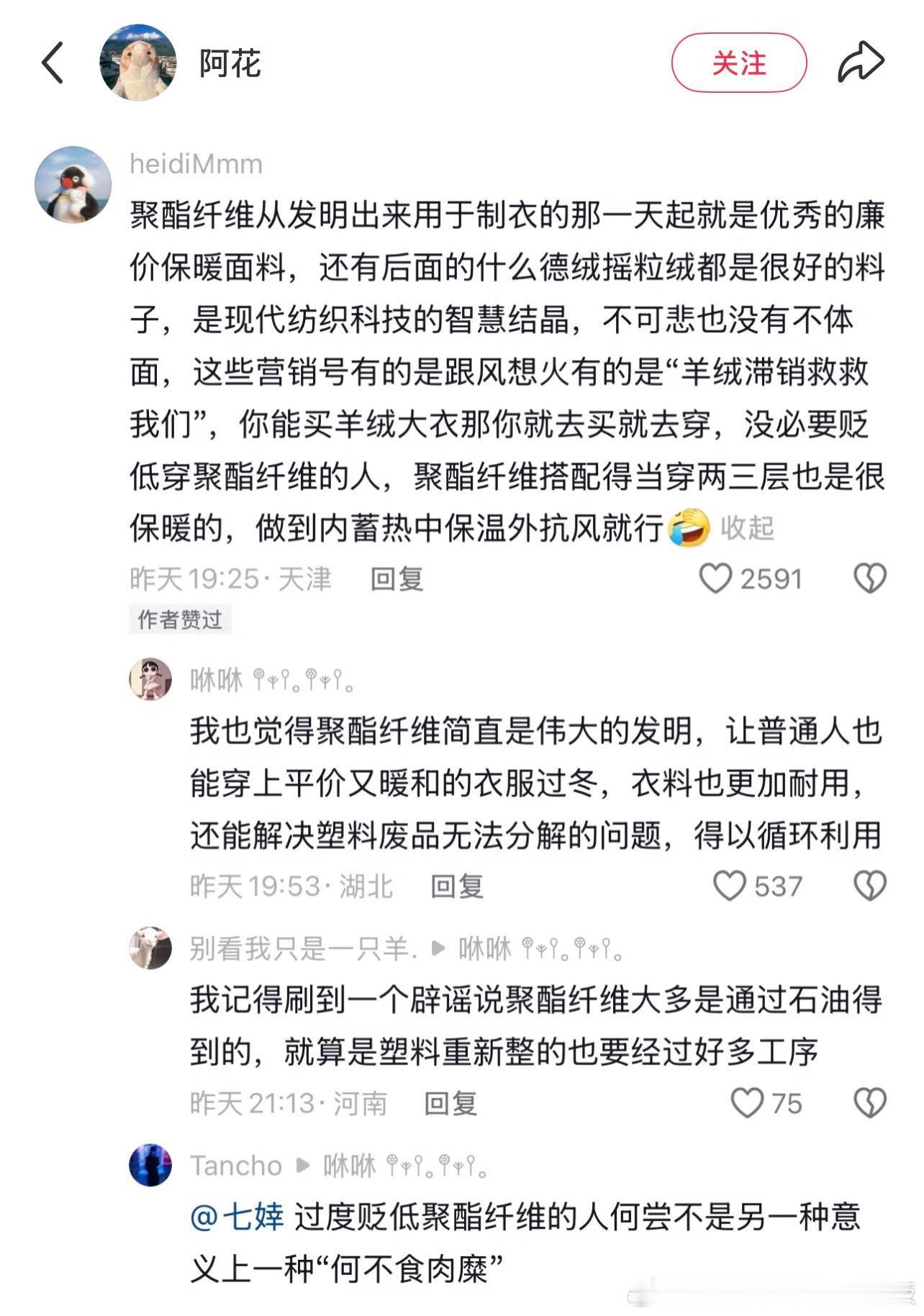The image size is (924, 1316).
Task: Tap the back arrow at top left
Action: tap(52, 63)
